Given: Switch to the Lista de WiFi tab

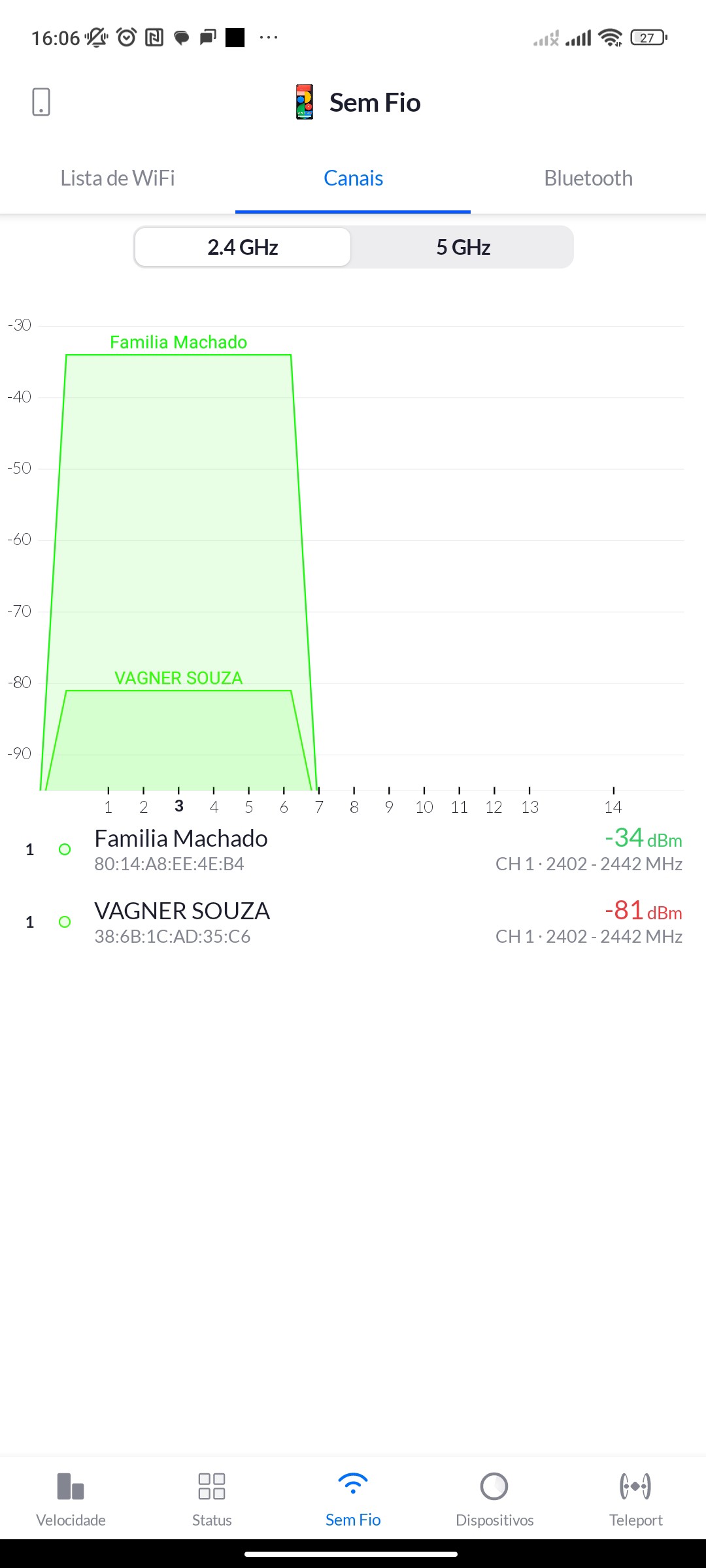Looking at the screenshot, I should pyautogui.click(x=118, y=178).
